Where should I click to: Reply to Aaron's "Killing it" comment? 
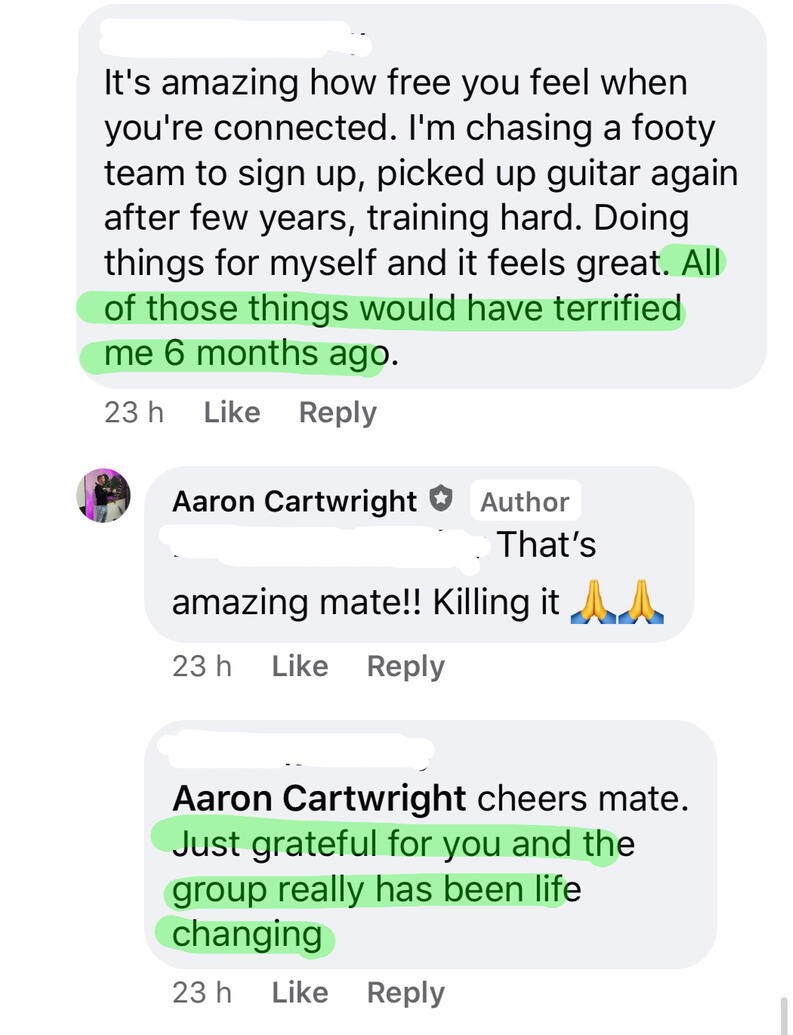405,666
